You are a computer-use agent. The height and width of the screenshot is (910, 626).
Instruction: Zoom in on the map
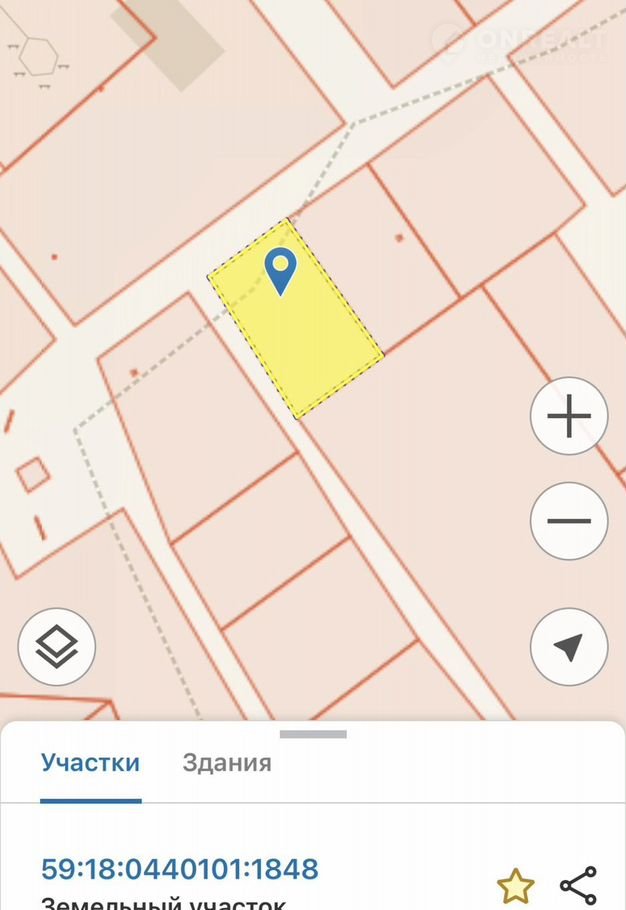pos(568,417)
